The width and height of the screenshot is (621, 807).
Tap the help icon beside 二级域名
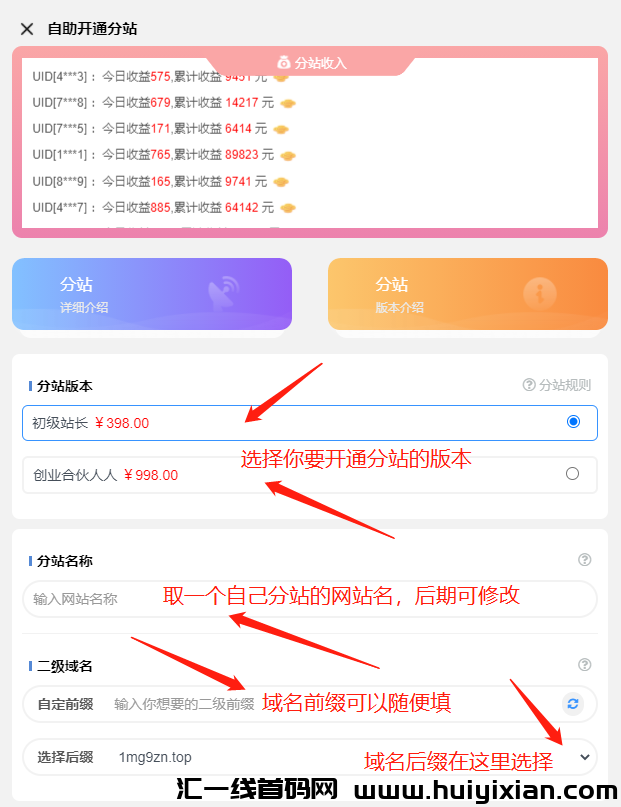(585, 665)
